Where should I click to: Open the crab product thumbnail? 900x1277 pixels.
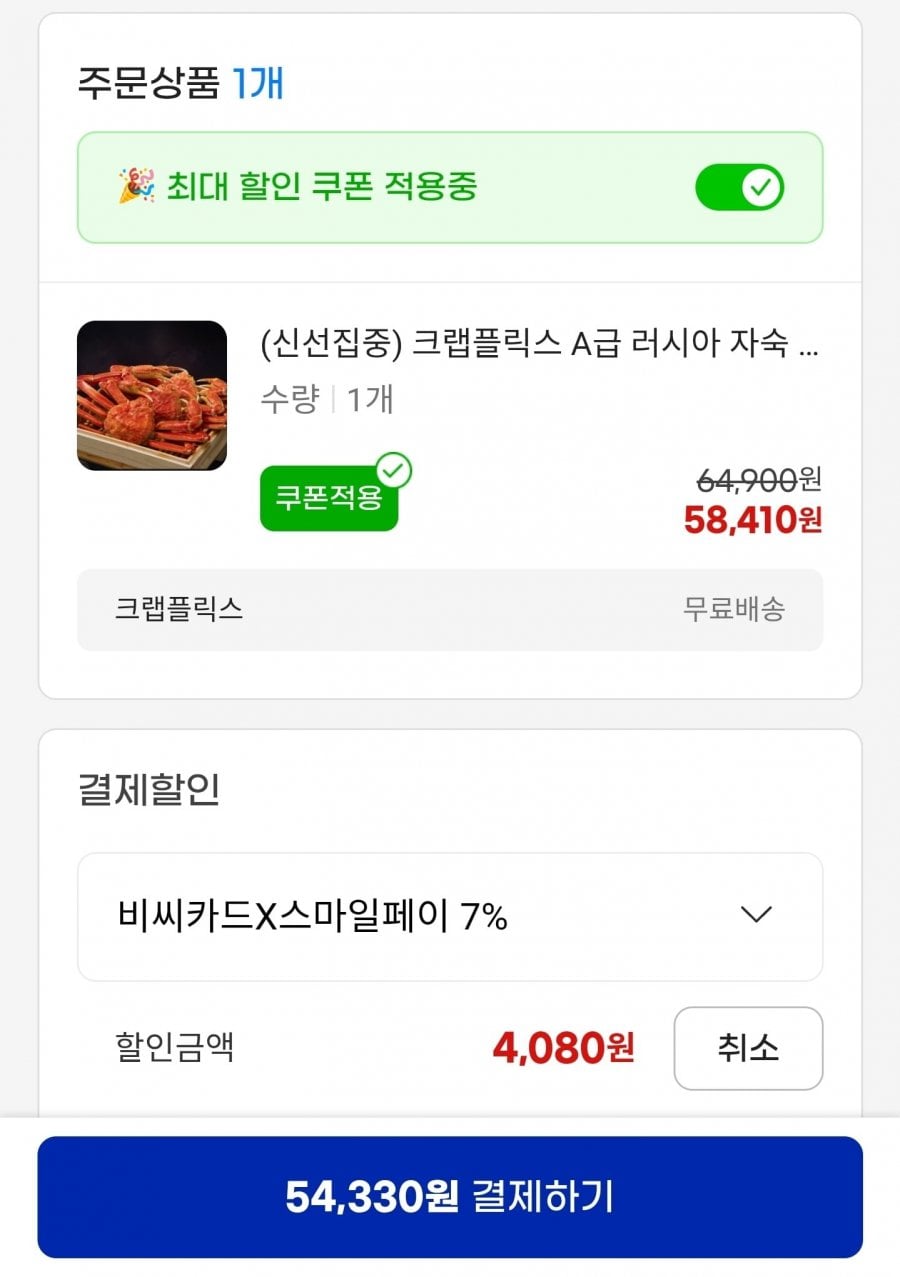[x=152, y=396]
